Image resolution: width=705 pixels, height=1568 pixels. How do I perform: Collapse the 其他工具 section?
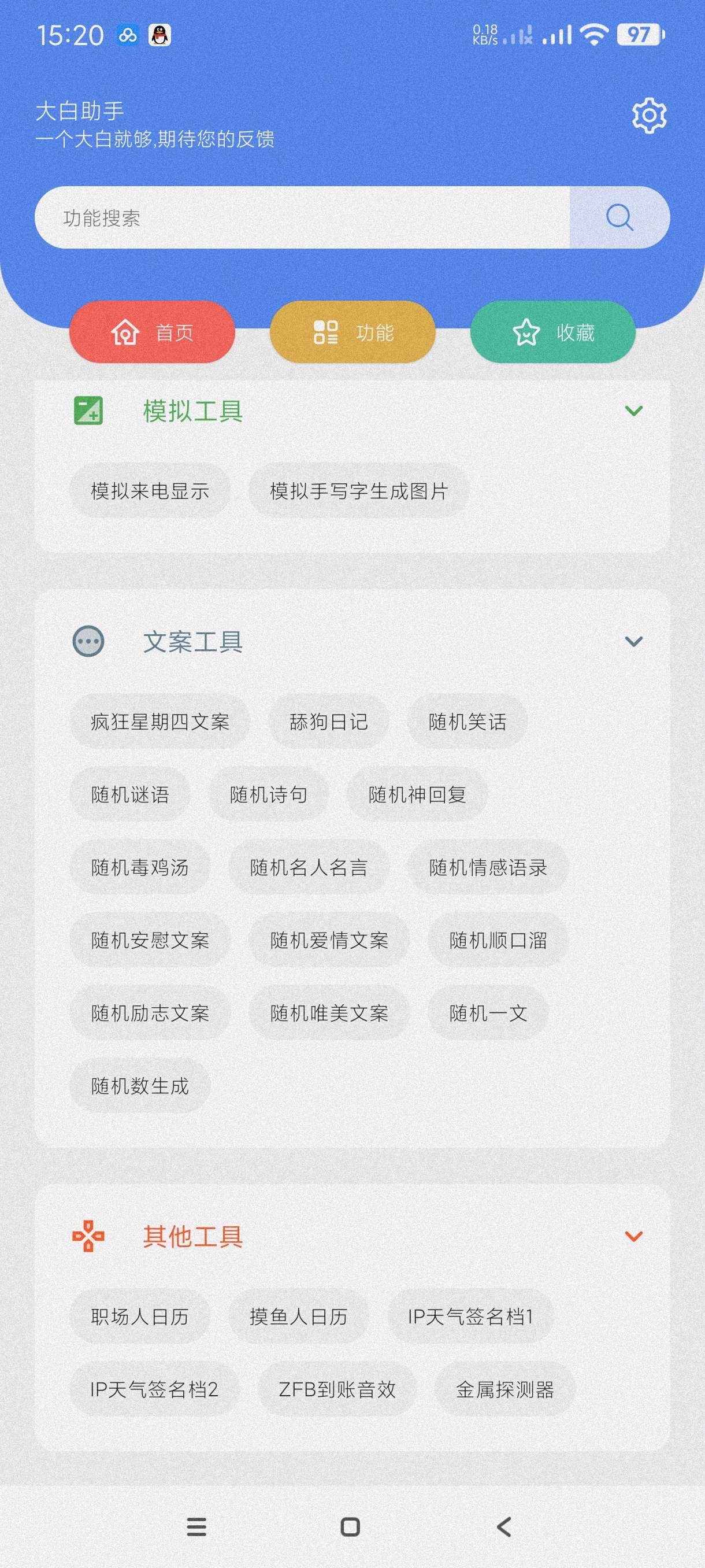click(x=633, y=1236)
